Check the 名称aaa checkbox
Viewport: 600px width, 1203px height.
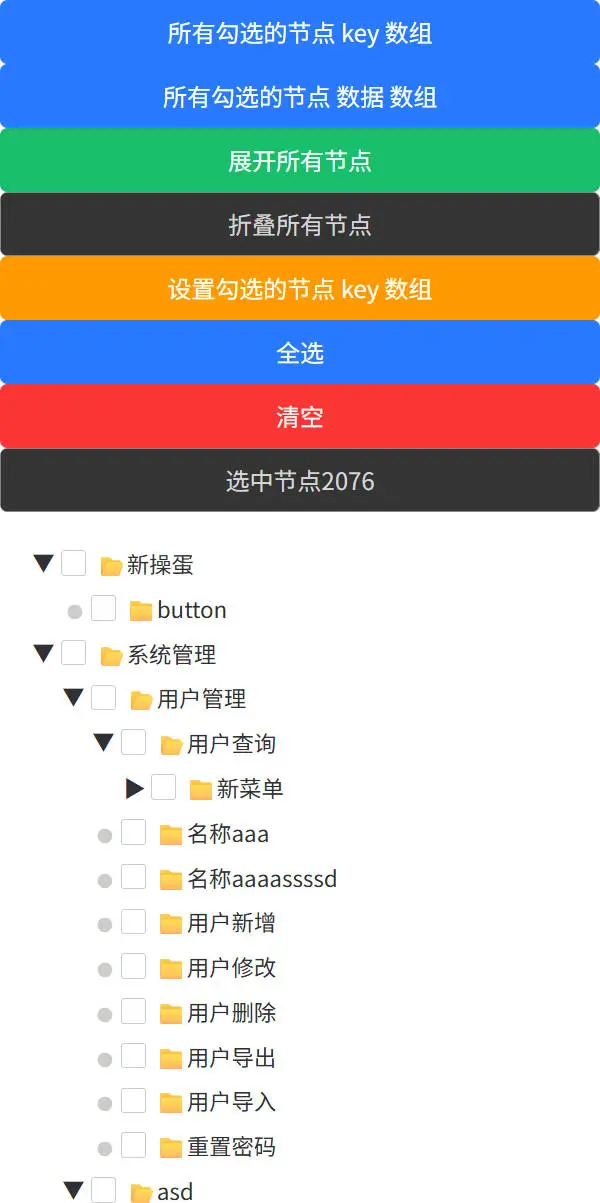(x=133, y=832)
